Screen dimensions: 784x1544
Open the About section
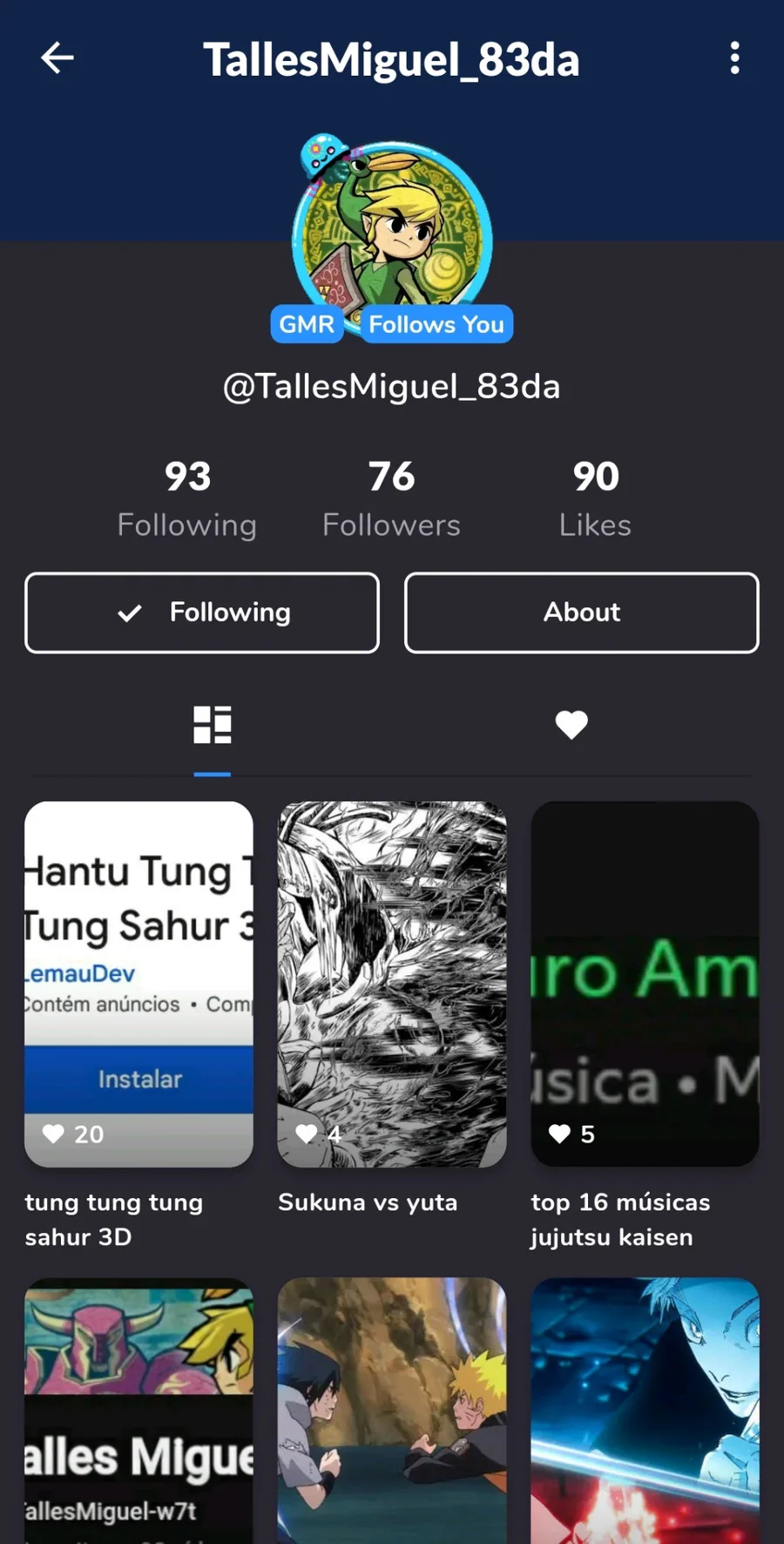pyautogui.click(x=582, y=613)
